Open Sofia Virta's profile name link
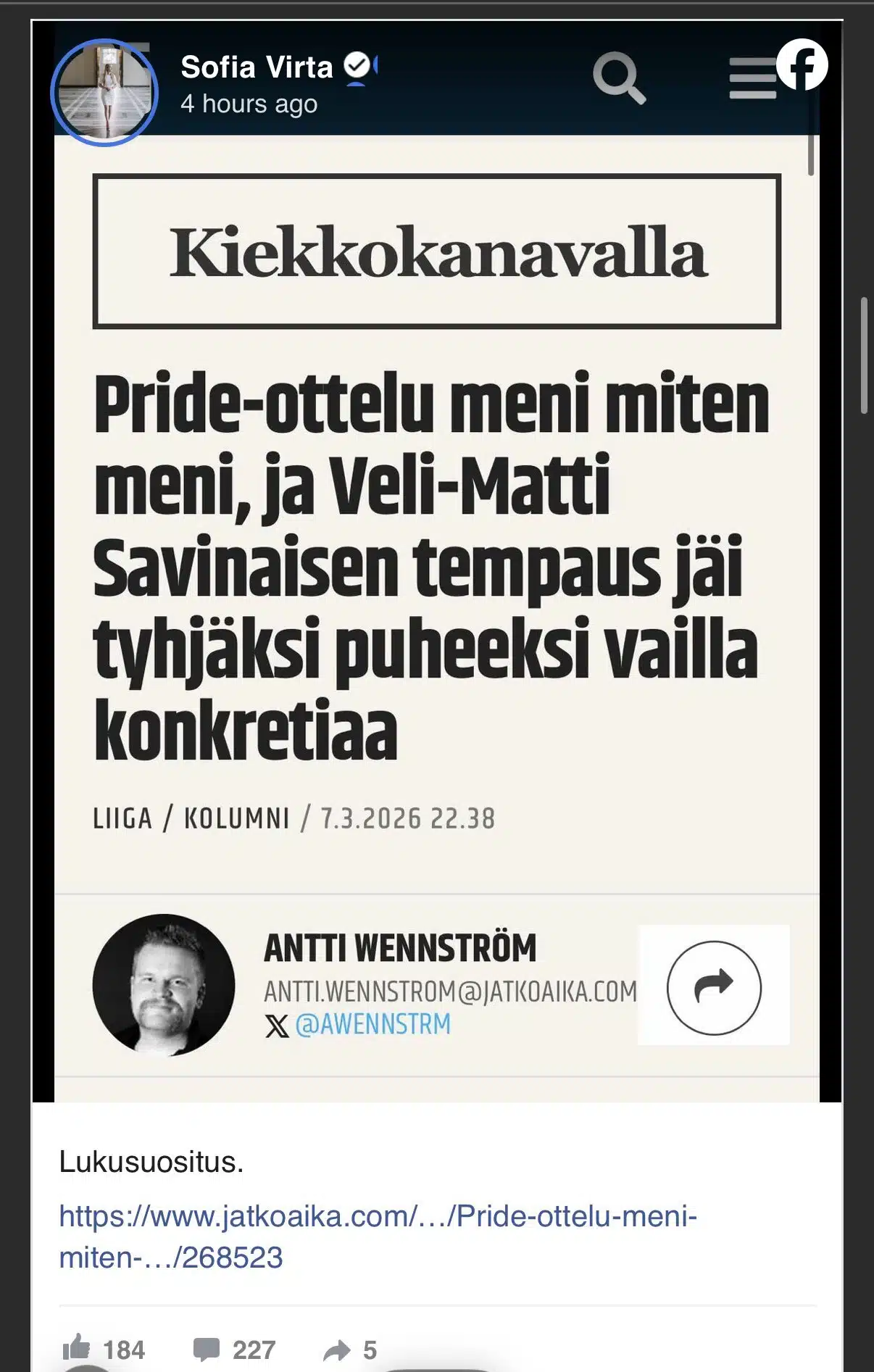The height and width of the screenshot is (1372, 874). (x=256, y=67)
